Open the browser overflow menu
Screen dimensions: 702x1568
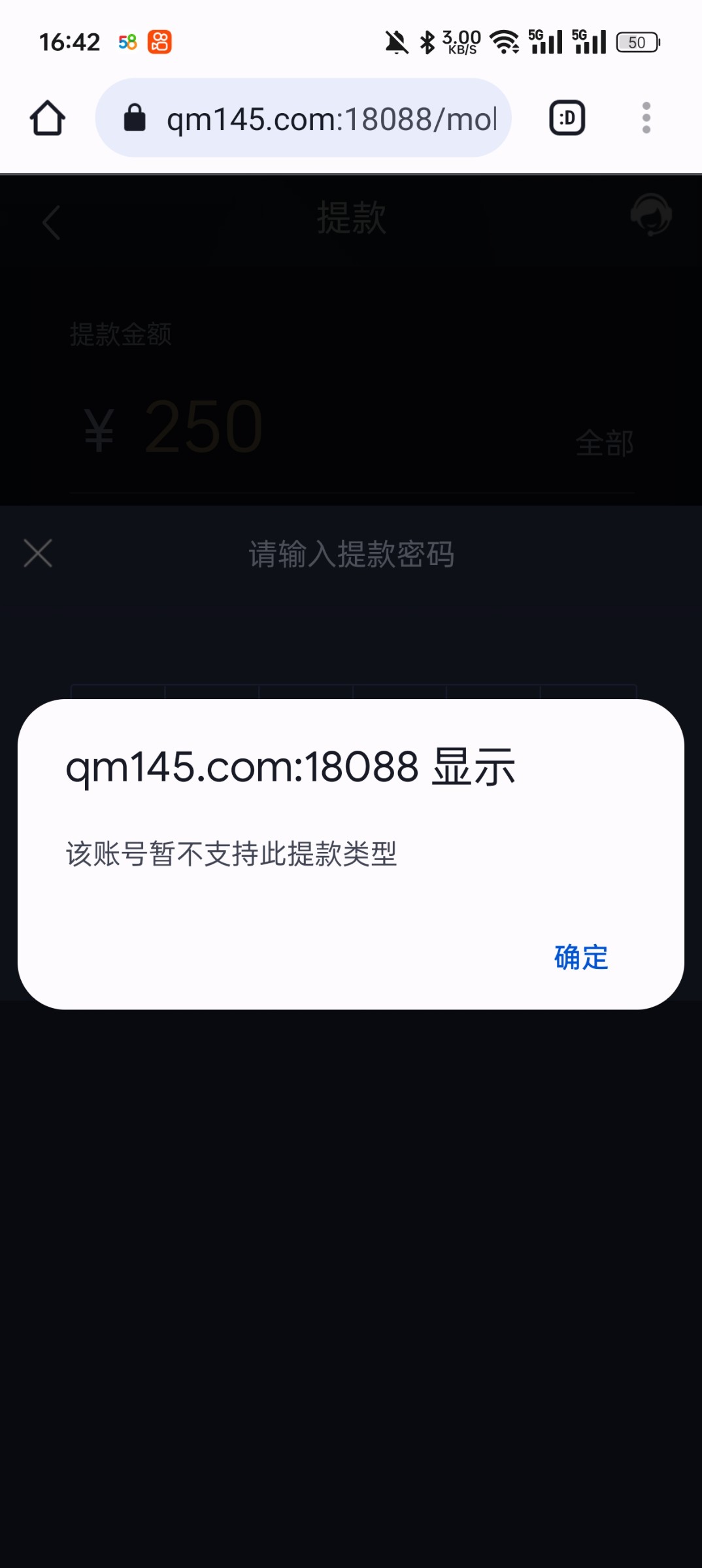coord(646,118)
